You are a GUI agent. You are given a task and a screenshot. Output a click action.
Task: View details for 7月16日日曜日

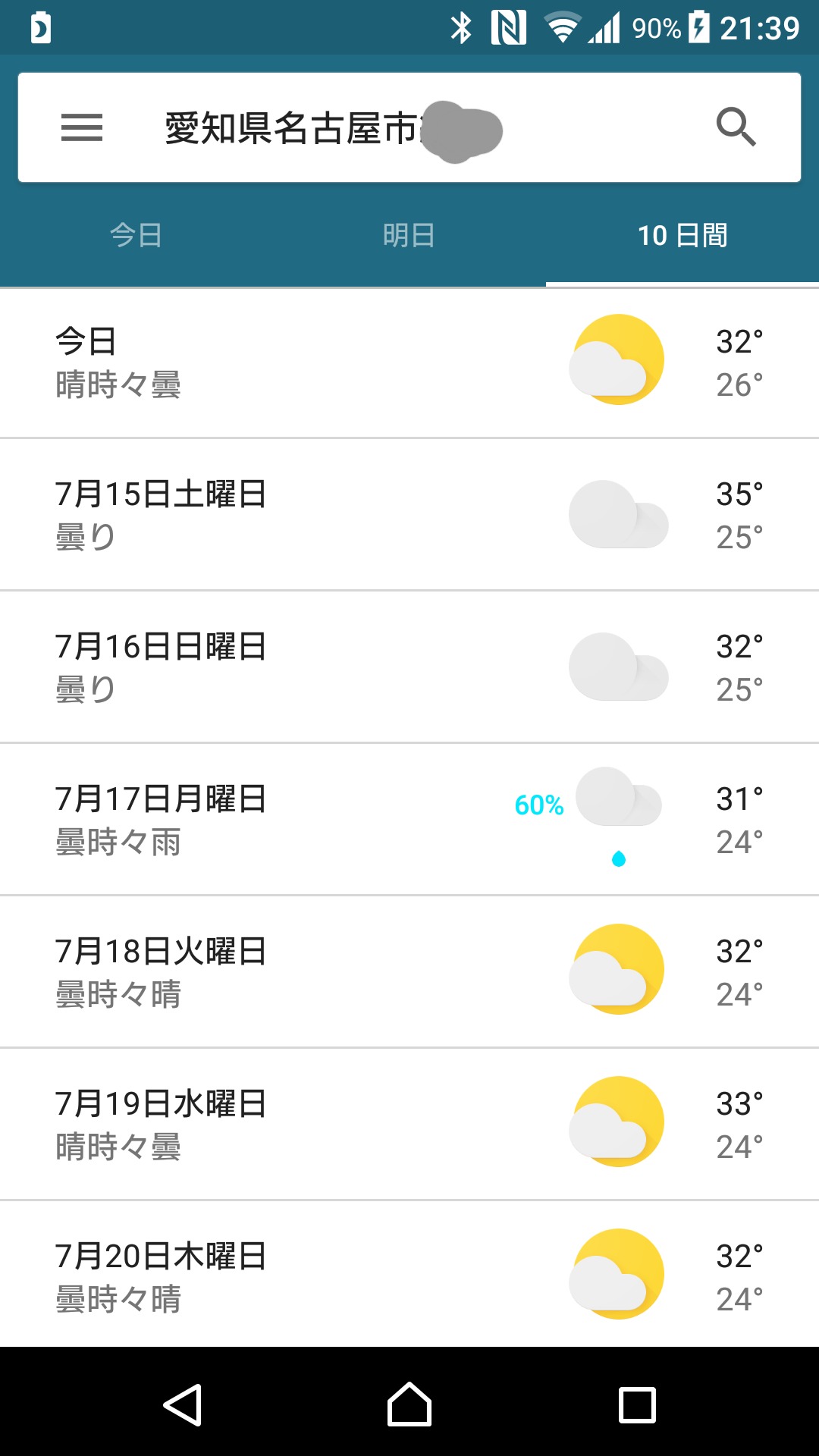coord(409,667)
